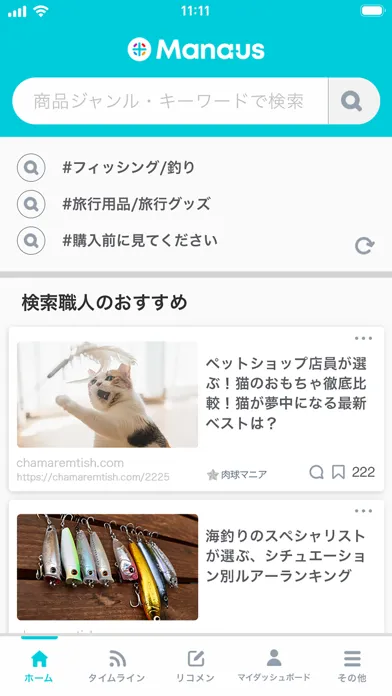This screenshot has height=696, width=392.
Task: Open overflow menu on the lure ranking card
Action: tap(363, 511)
